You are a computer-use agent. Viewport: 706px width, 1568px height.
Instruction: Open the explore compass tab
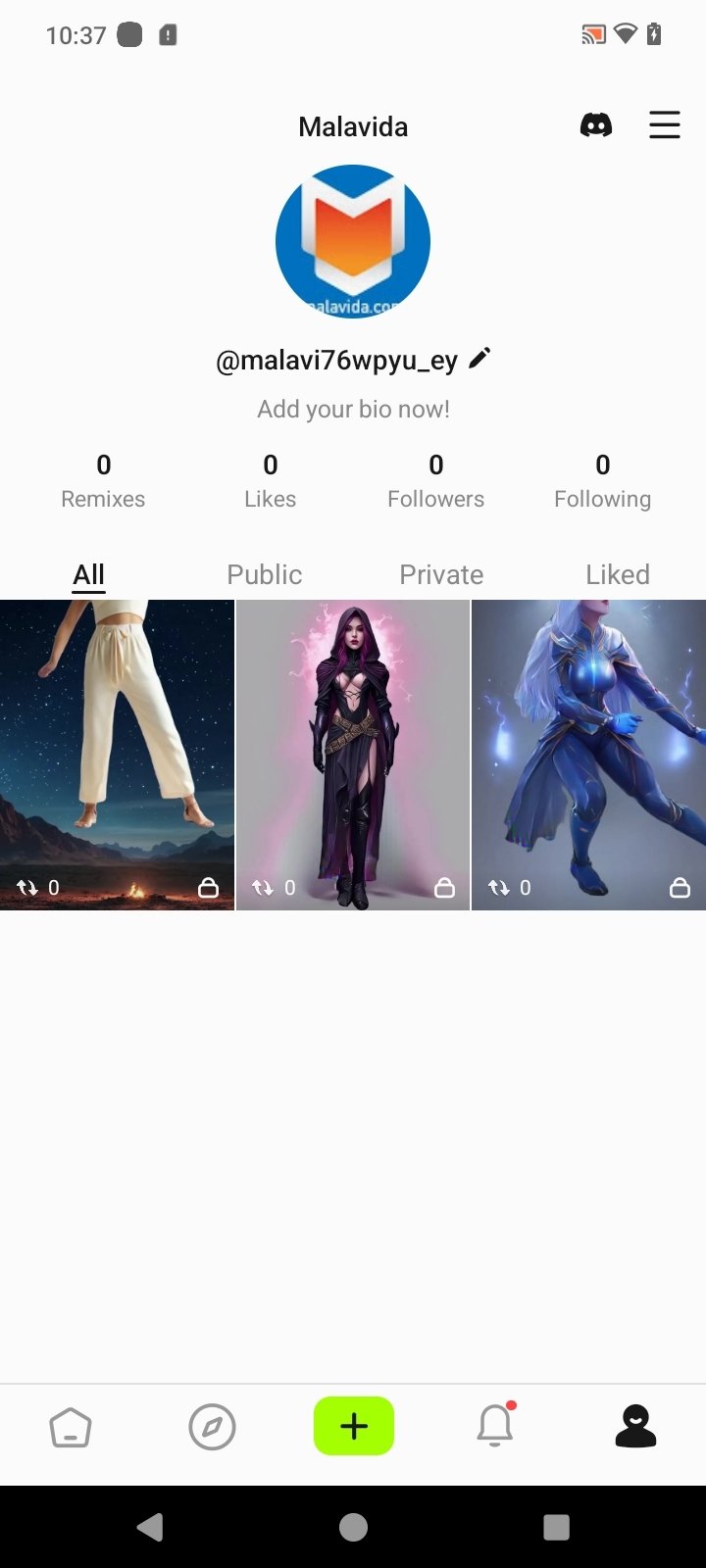click(x=212, y=1427)
